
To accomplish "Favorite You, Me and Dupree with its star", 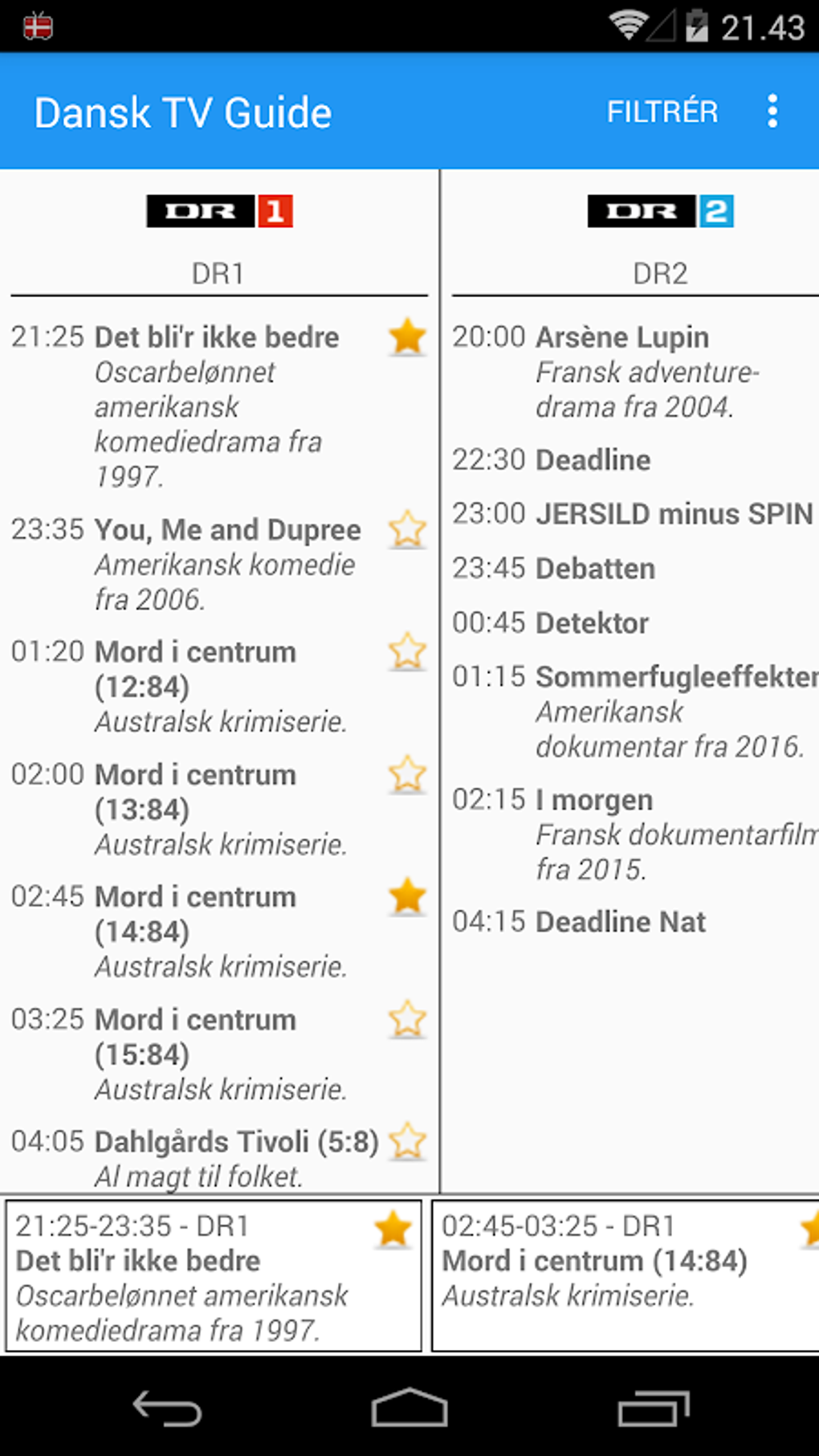I will 406,529.
